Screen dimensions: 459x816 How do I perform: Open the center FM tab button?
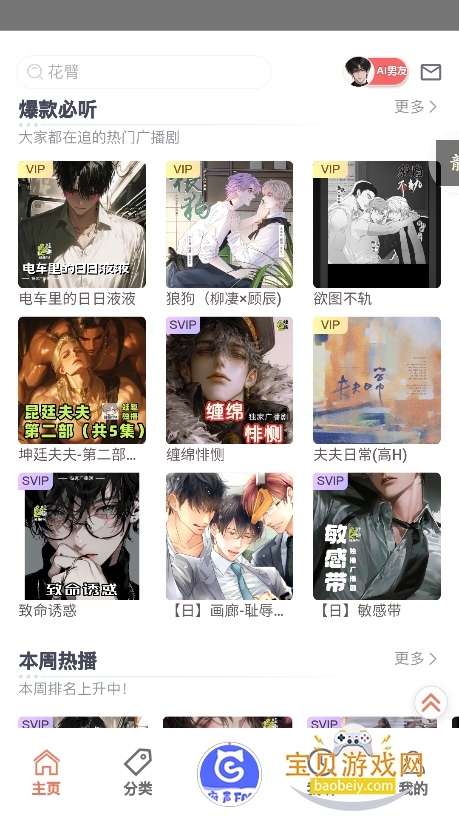point(230,774)
